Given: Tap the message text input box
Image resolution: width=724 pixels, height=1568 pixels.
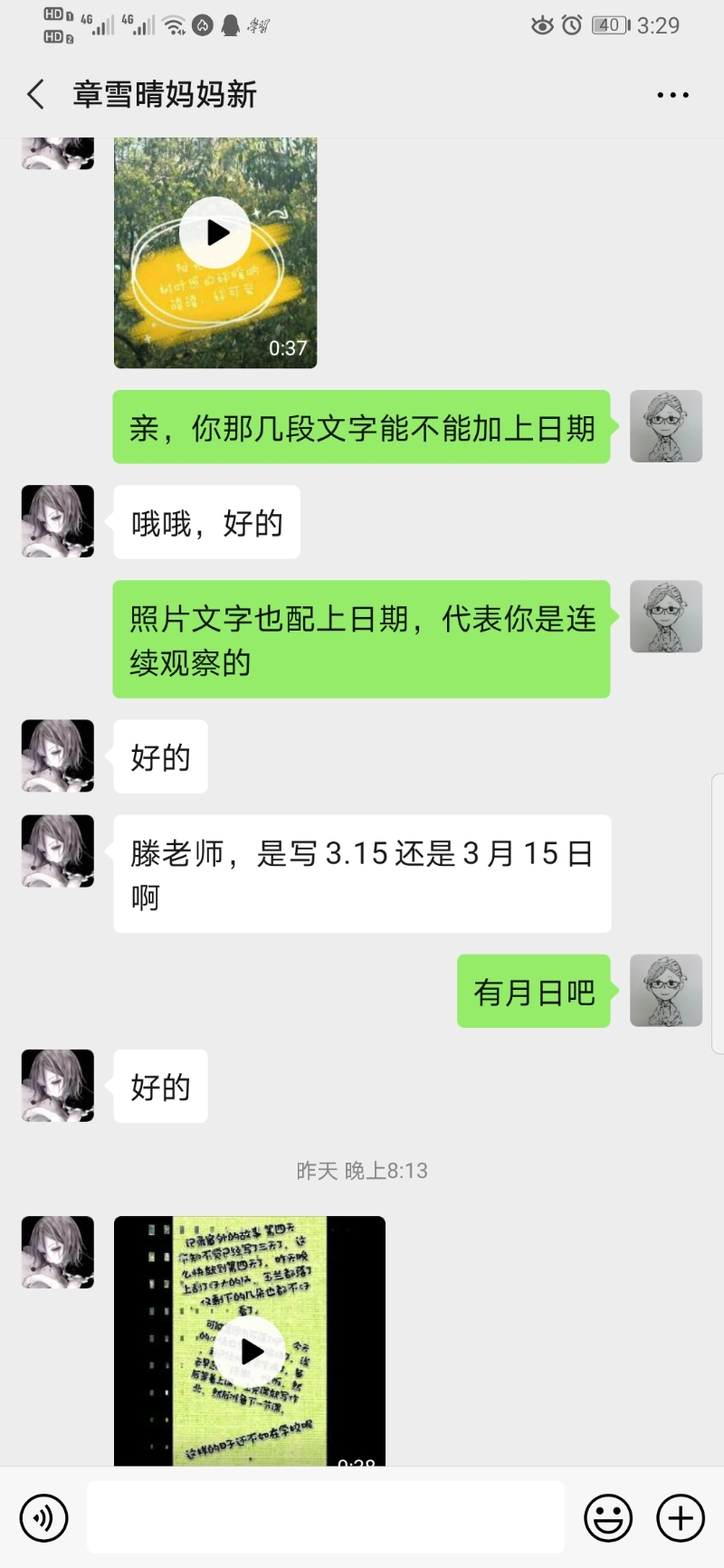Looking at the screenshot, I should 326,1517.
